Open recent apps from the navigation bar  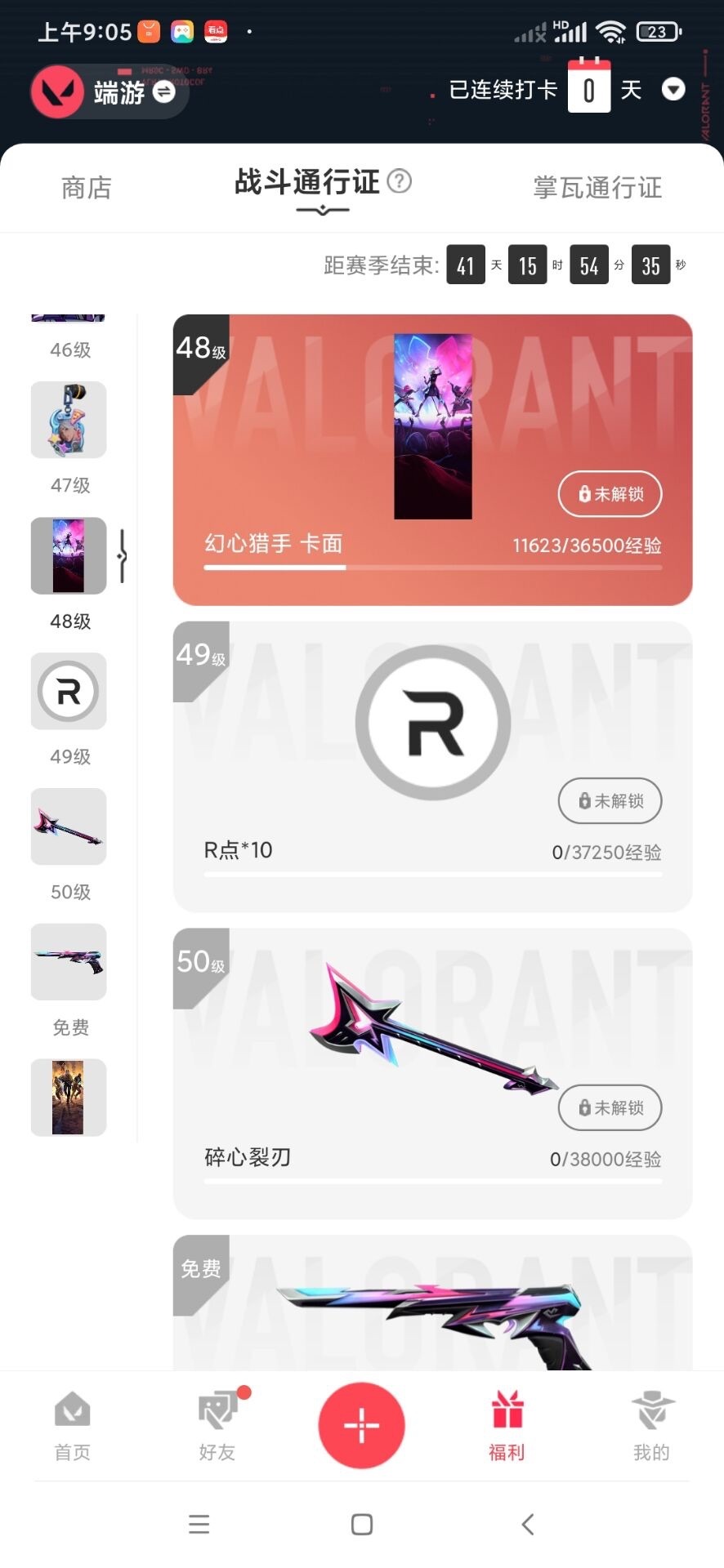(x=199, y=1524)
